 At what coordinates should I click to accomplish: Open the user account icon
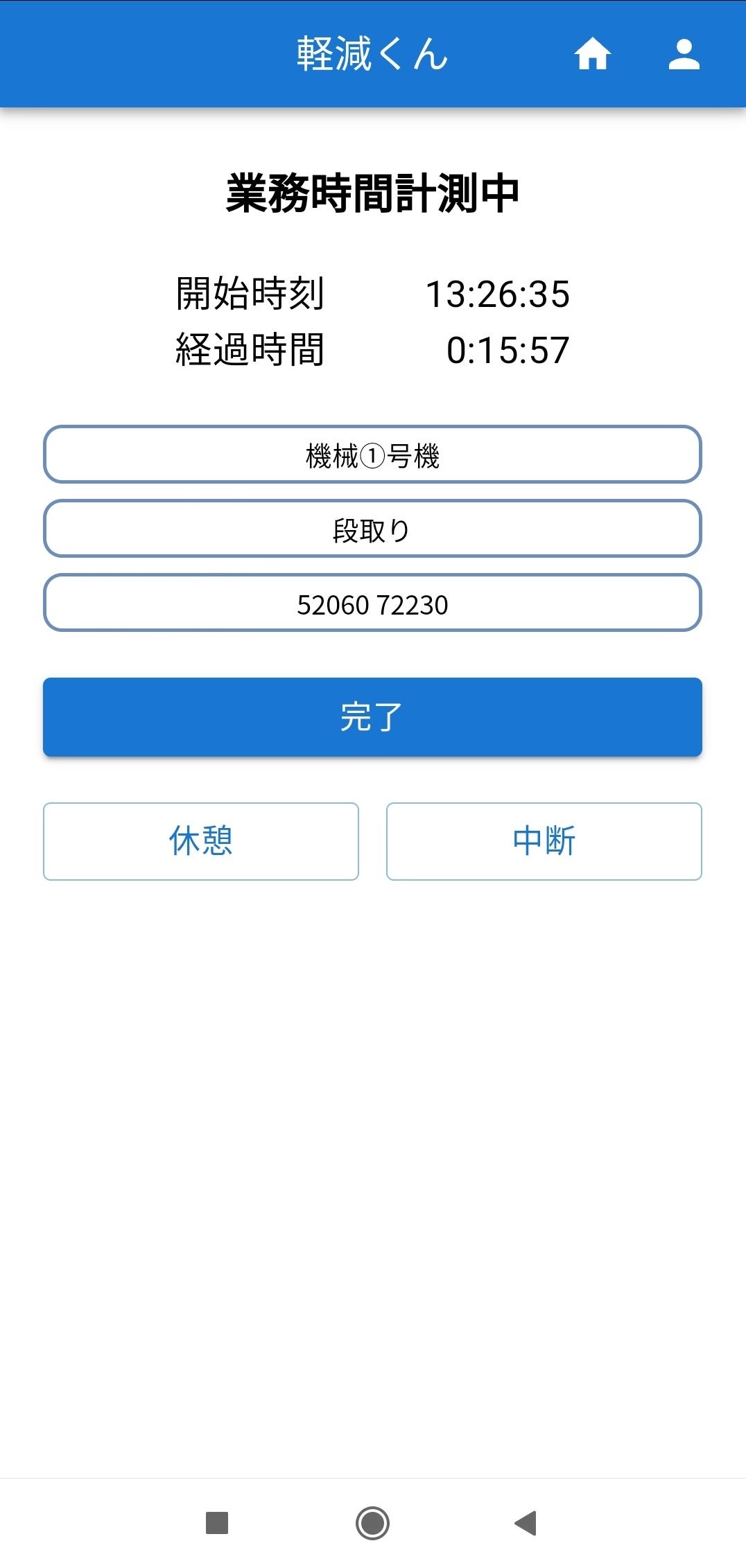tap(684, 54)
